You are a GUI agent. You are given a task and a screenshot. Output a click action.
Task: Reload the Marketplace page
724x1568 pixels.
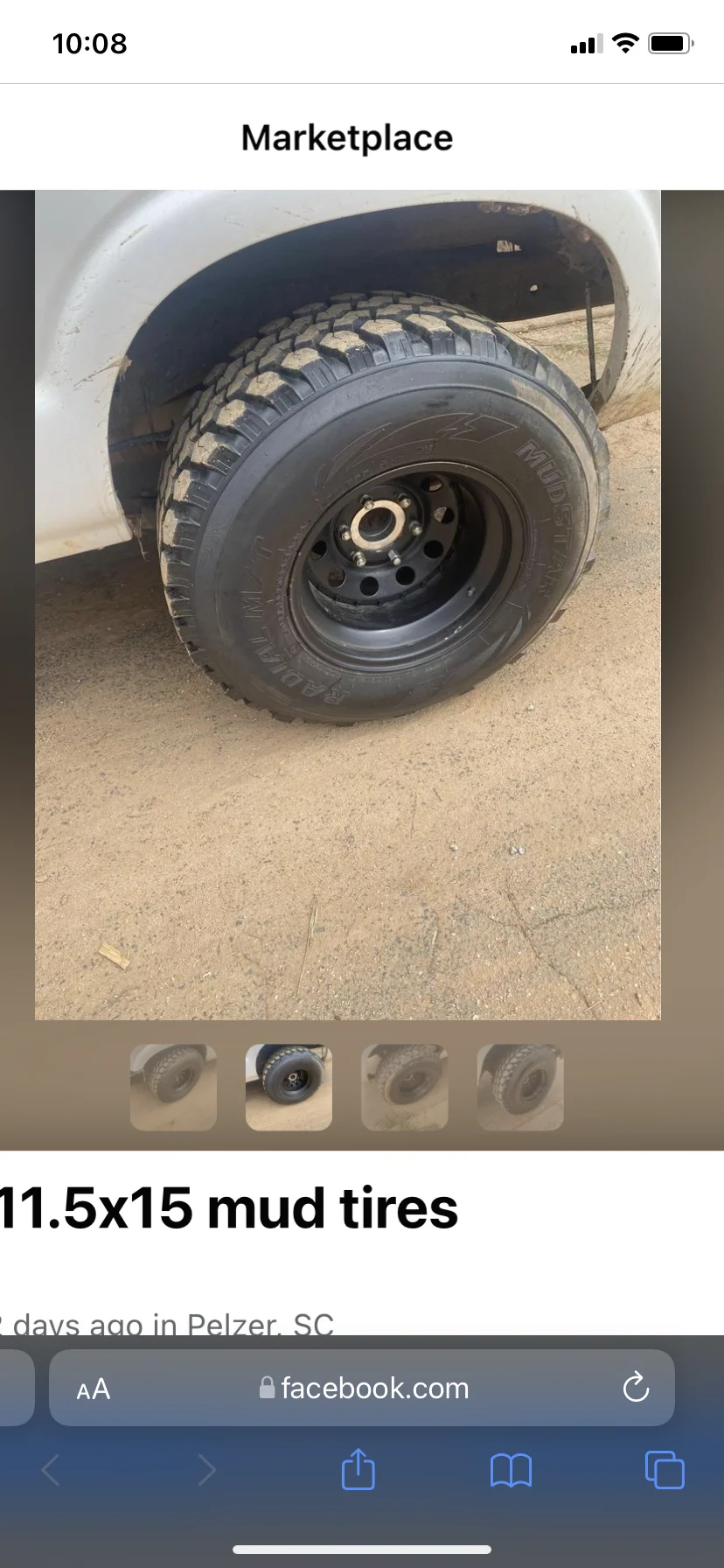point(636,1388)
